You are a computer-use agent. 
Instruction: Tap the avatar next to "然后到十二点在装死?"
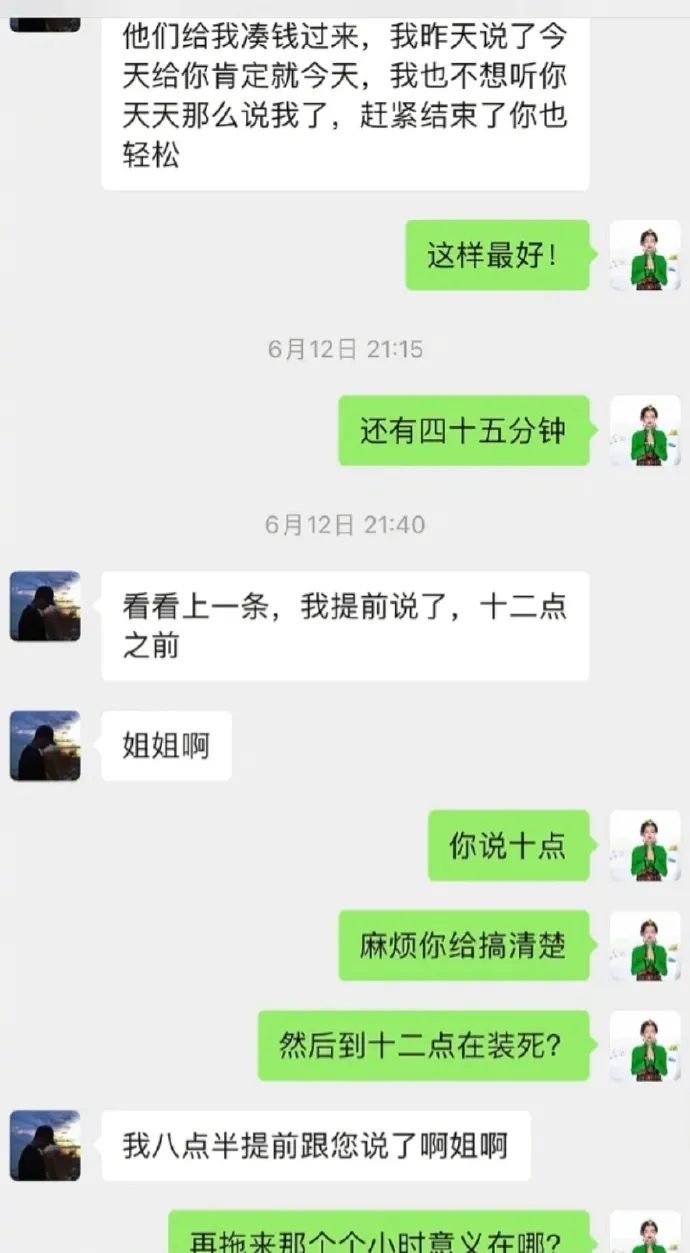point(645,1046)
